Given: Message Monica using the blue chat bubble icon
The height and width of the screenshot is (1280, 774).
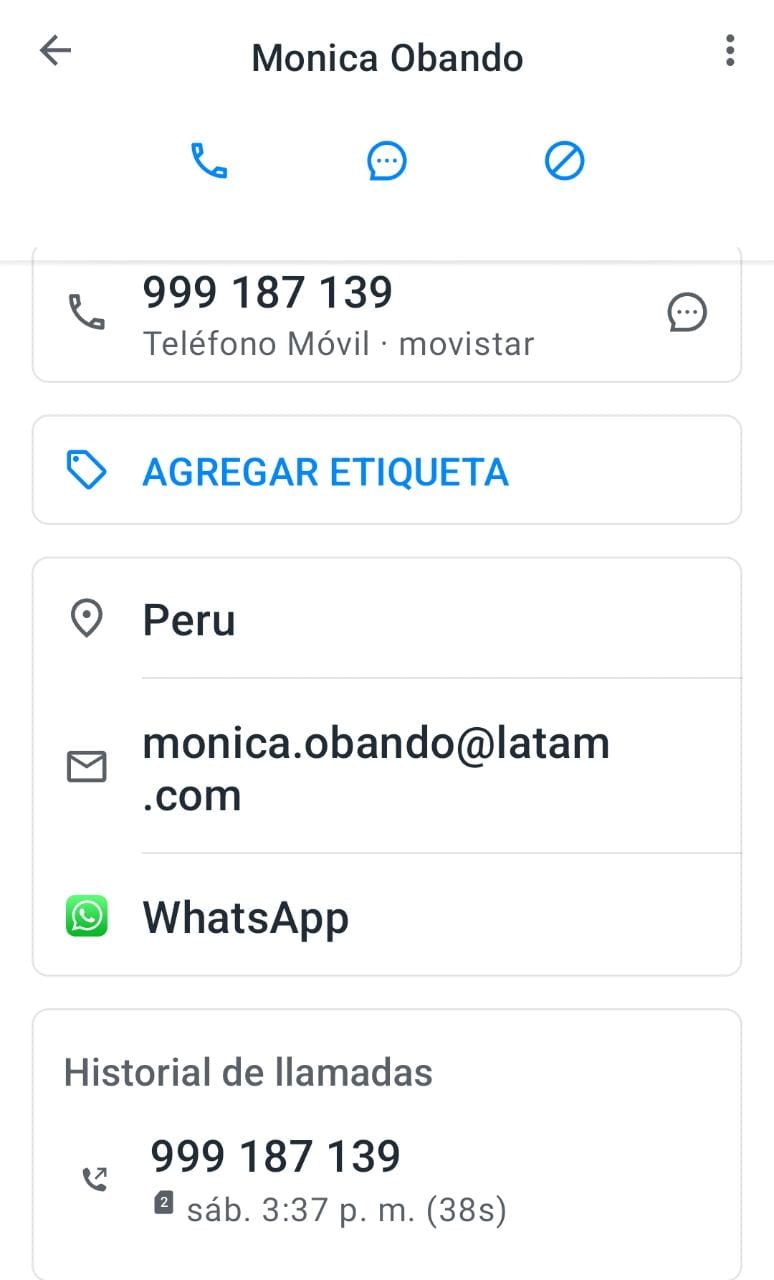Looking at the screenshot, I should 387,160.
